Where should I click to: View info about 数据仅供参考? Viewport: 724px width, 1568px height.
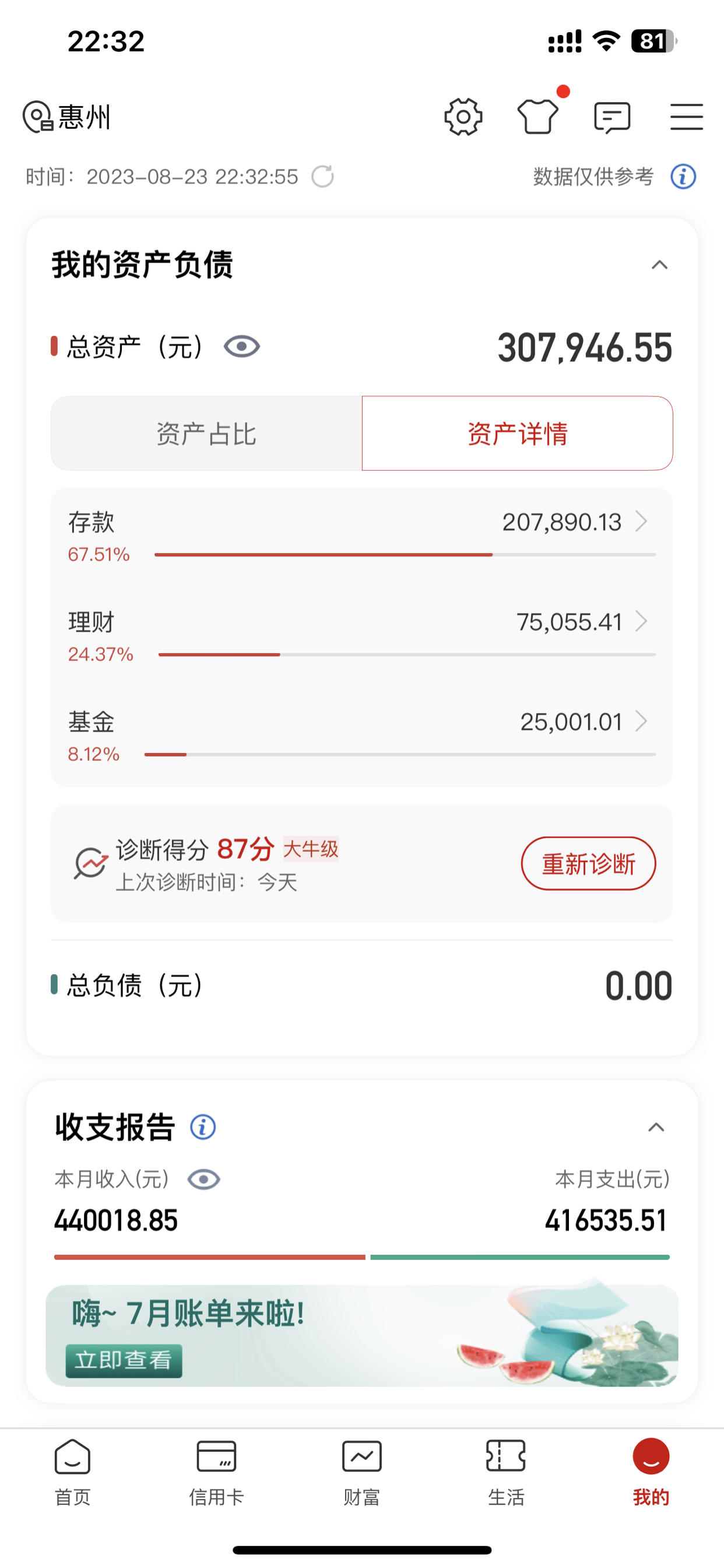tap(683, 177)
